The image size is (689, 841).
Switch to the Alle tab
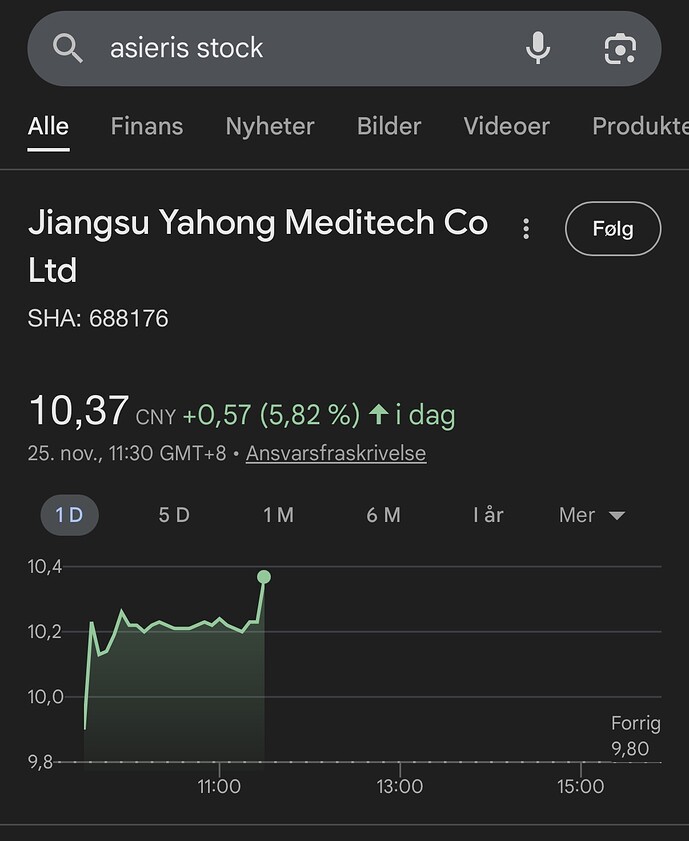click(48, 126)
